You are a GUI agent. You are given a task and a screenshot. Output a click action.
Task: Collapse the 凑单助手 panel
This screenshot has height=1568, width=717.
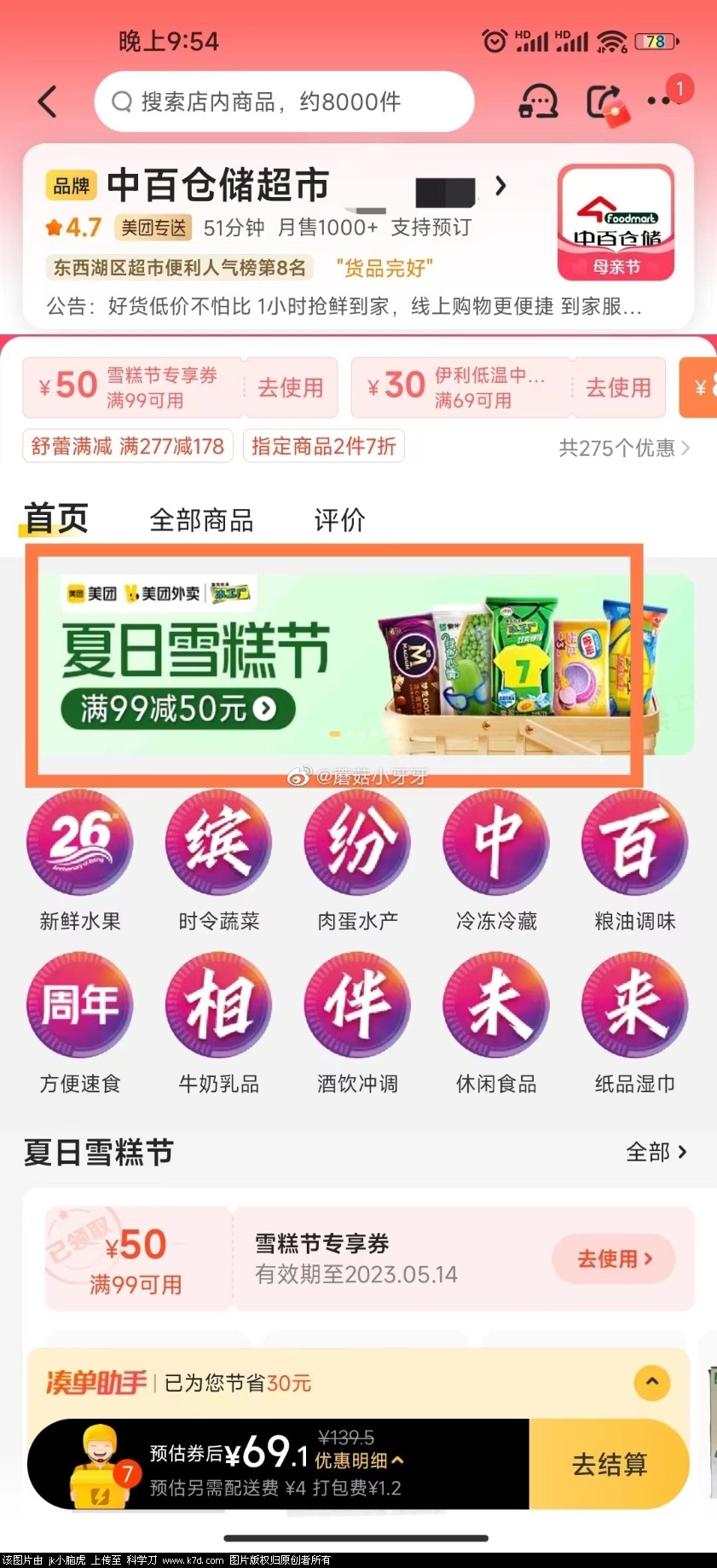pyautogui.click(x=651, y=1382)
